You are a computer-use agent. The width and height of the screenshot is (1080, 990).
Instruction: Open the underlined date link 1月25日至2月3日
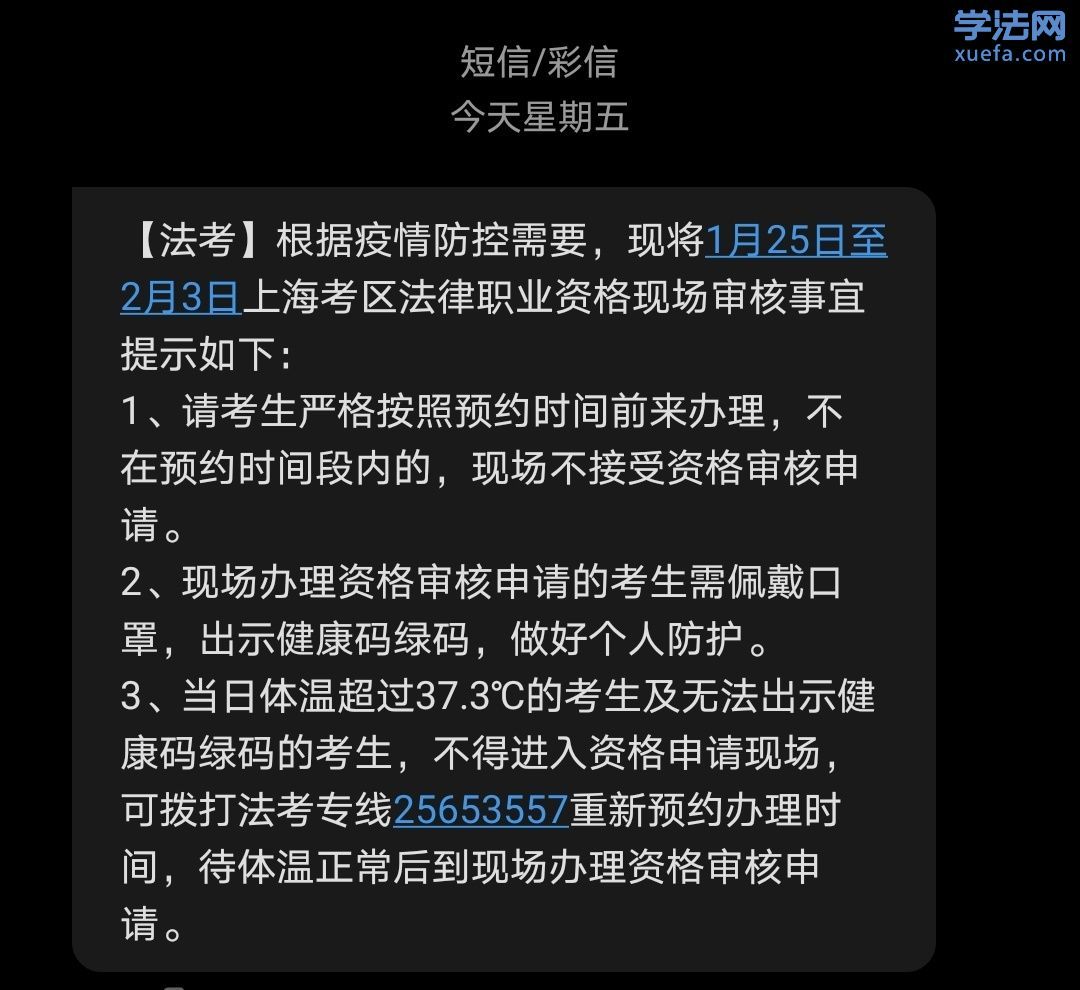pyautogui.click(x=796, y=241)
